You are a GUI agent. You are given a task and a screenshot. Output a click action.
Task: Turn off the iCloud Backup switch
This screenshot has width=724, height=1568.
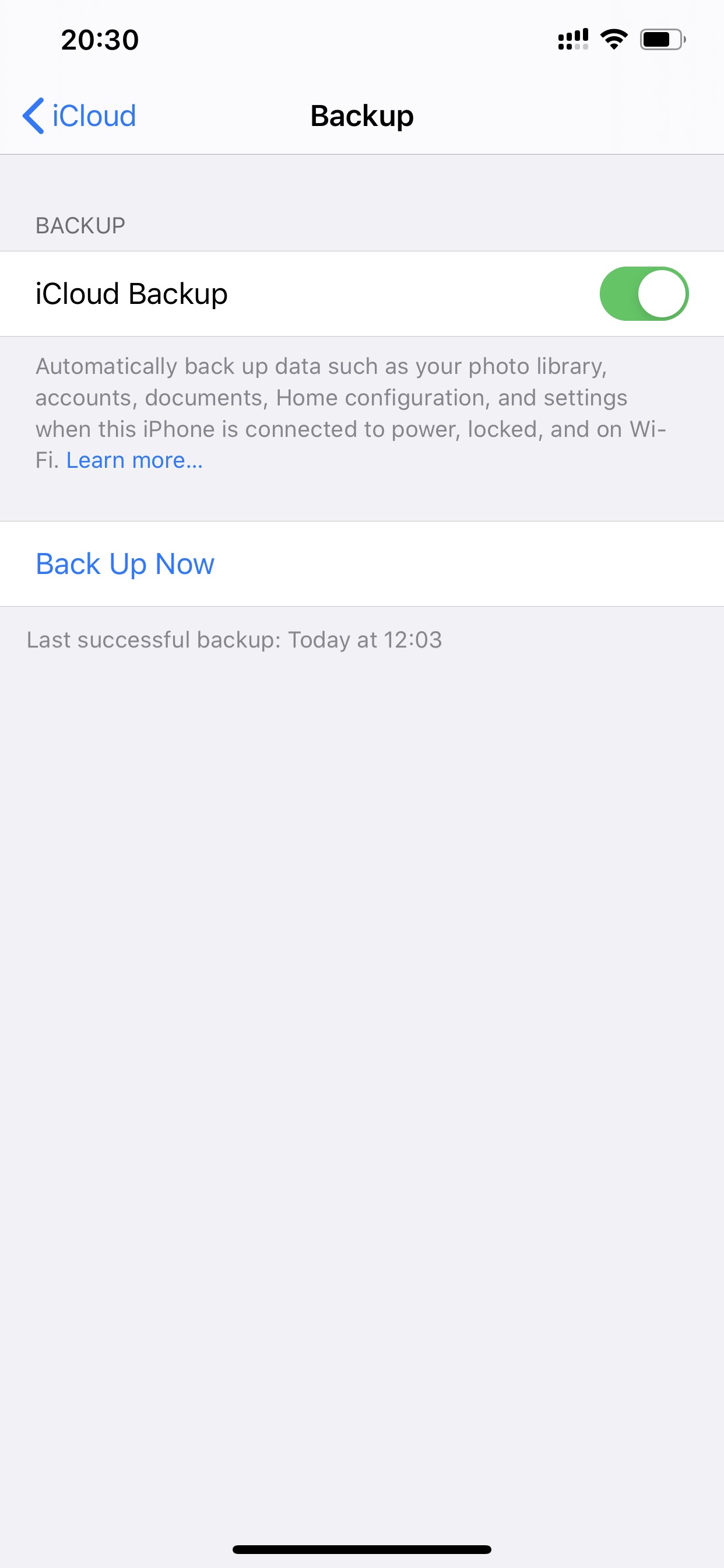tap(644, 293)
